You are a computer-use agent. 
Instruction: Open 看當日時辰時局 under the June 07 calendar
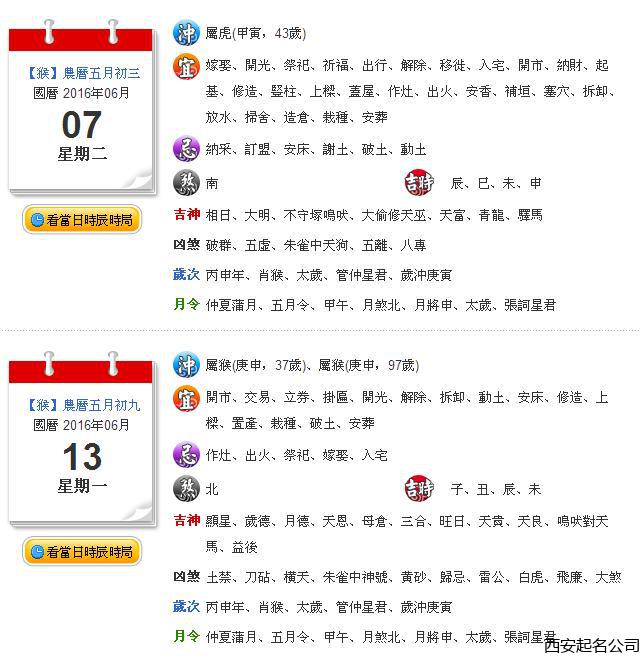coord(82,219)
